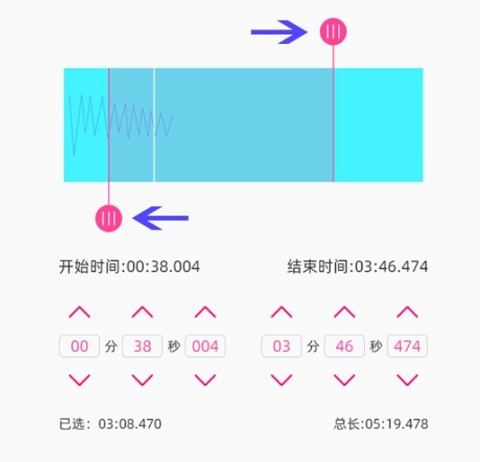Increase the start time milliseconds value
Viewport: 480px width, 462px height.
[205, 312]
